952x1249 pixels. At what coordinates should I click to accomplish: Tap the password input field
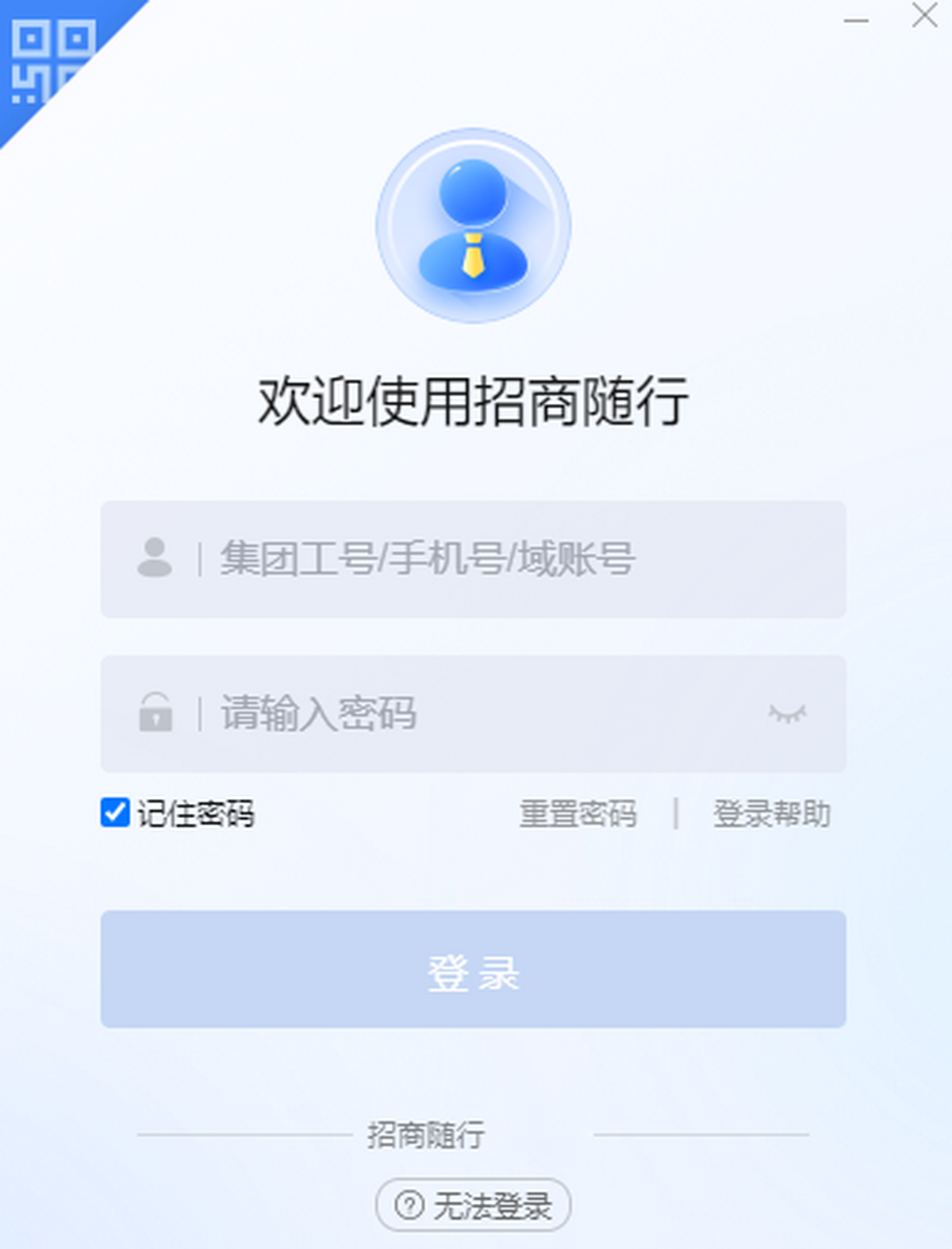click(x=476, y=713)
